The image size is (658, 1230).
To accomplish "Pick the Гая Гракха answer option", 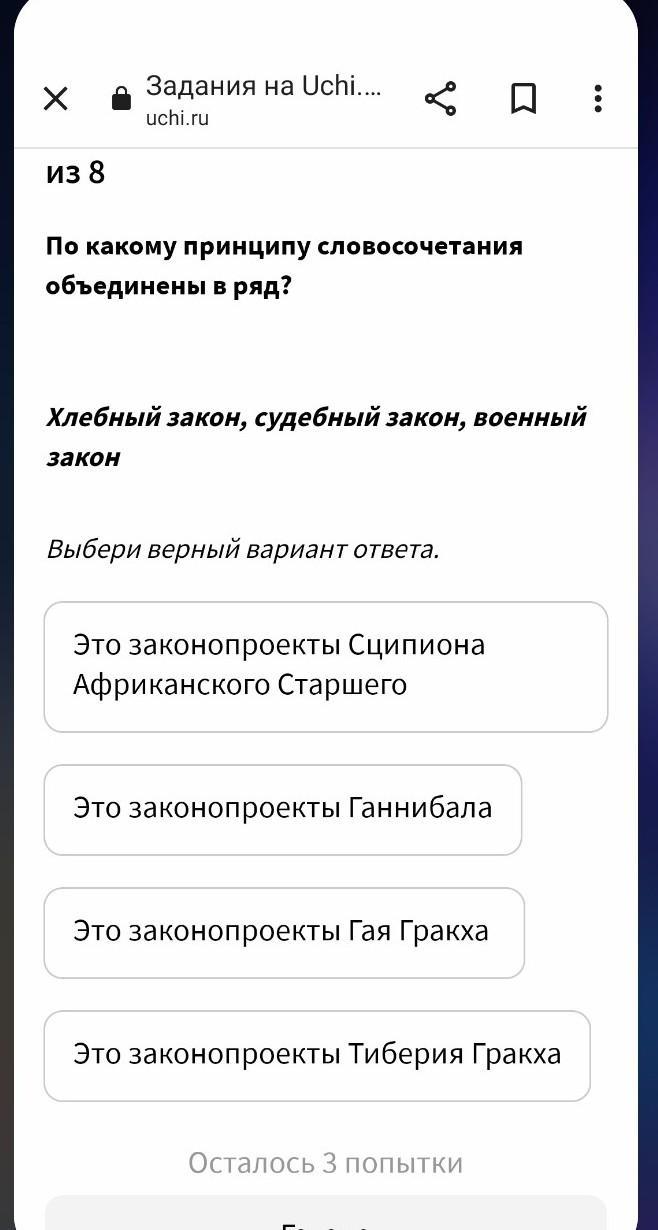I will point(284,933).
